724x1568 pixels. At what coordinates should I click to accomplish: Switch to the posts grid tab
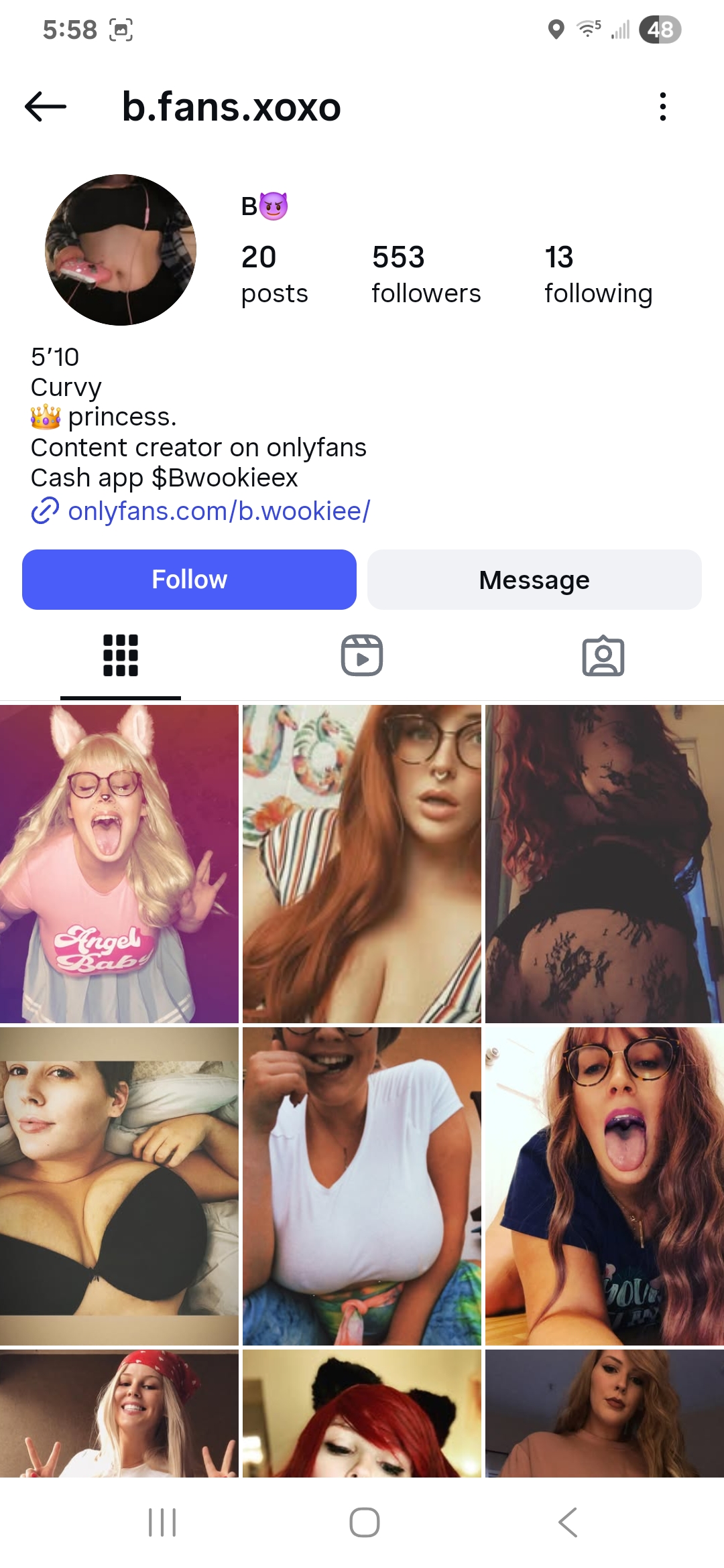coord(121,655)
